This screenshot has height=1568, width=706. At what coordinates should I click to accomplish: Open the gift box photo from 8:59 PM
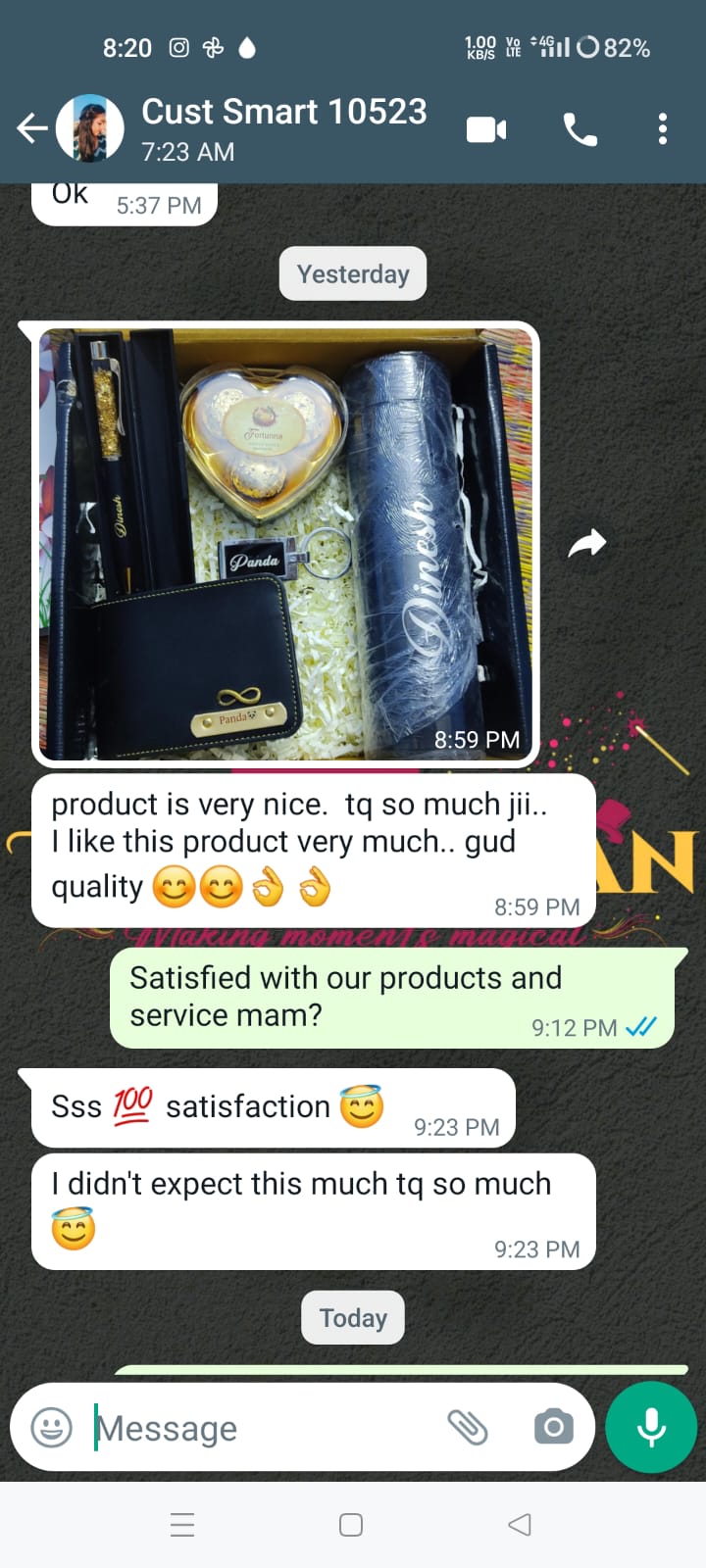point(286,544)
